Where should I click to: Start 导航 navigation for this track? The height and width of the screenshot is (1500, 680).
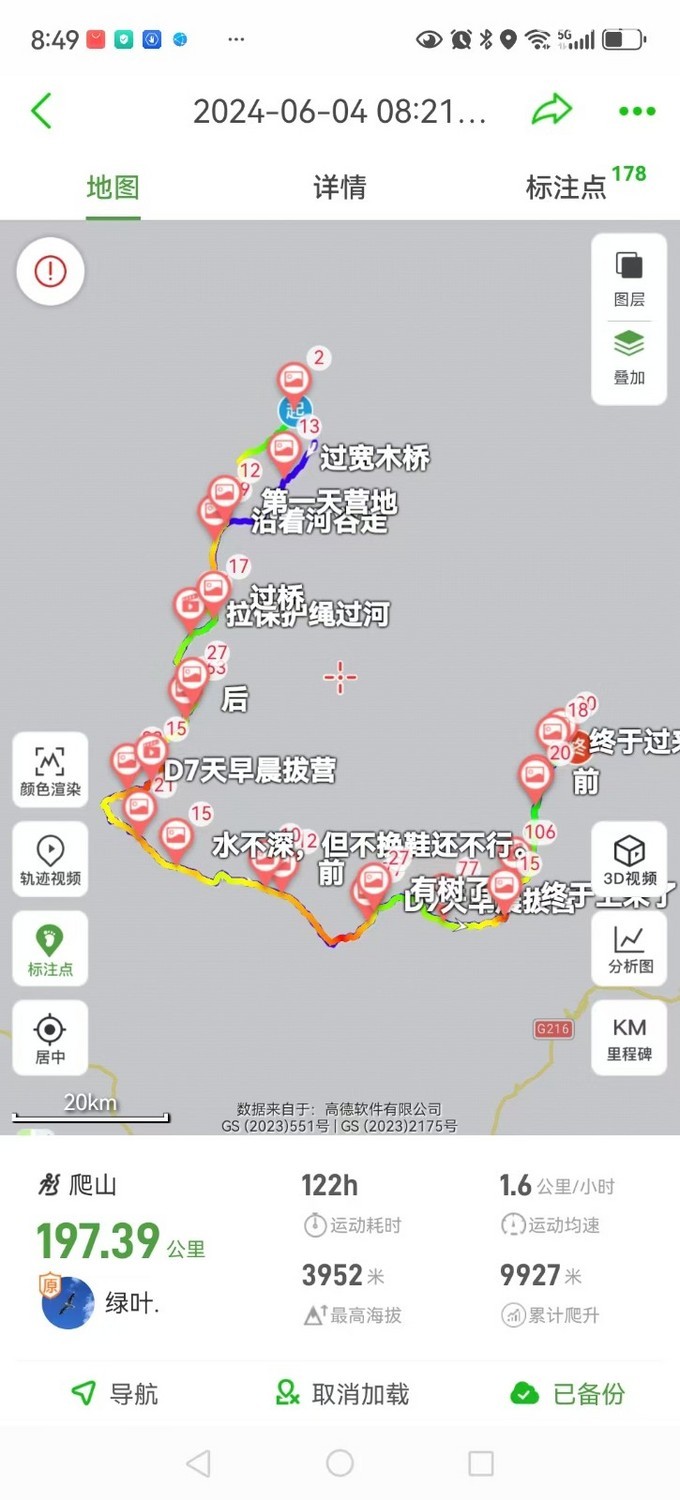pyautogui.click(x=115, y=1393)
